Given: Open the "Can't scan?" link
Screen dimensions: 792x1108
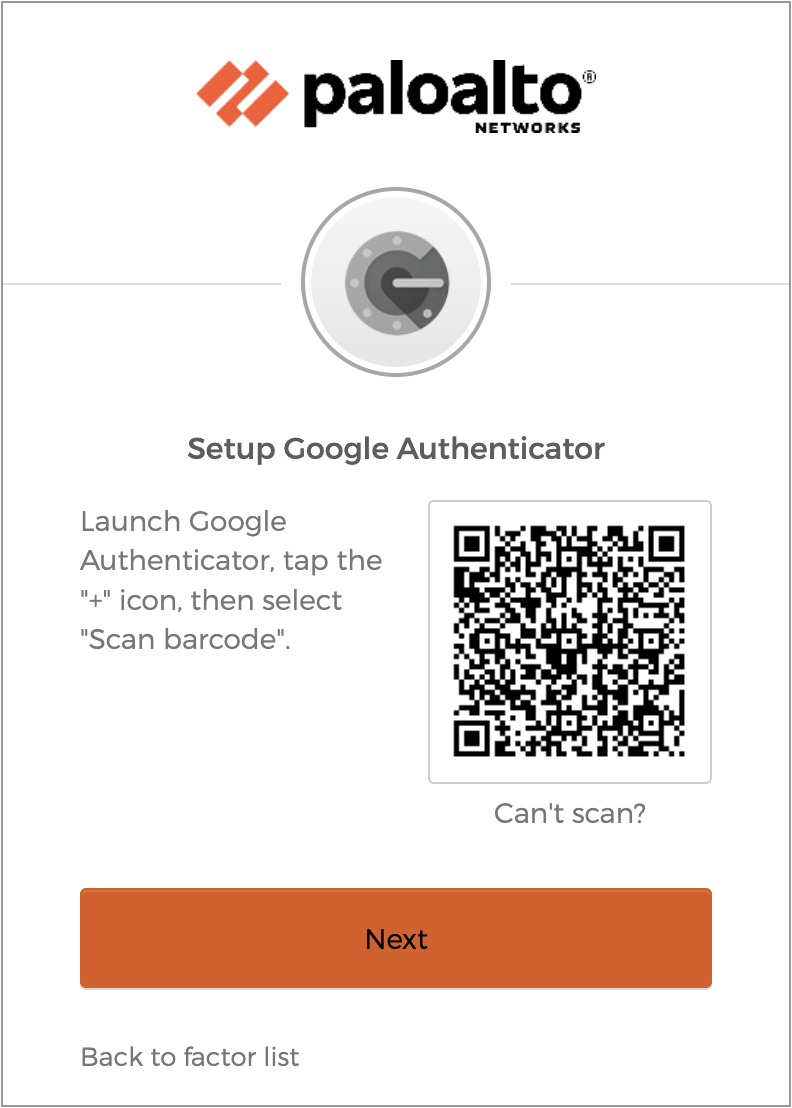Looking at the screenshot, I should (569, 814).
